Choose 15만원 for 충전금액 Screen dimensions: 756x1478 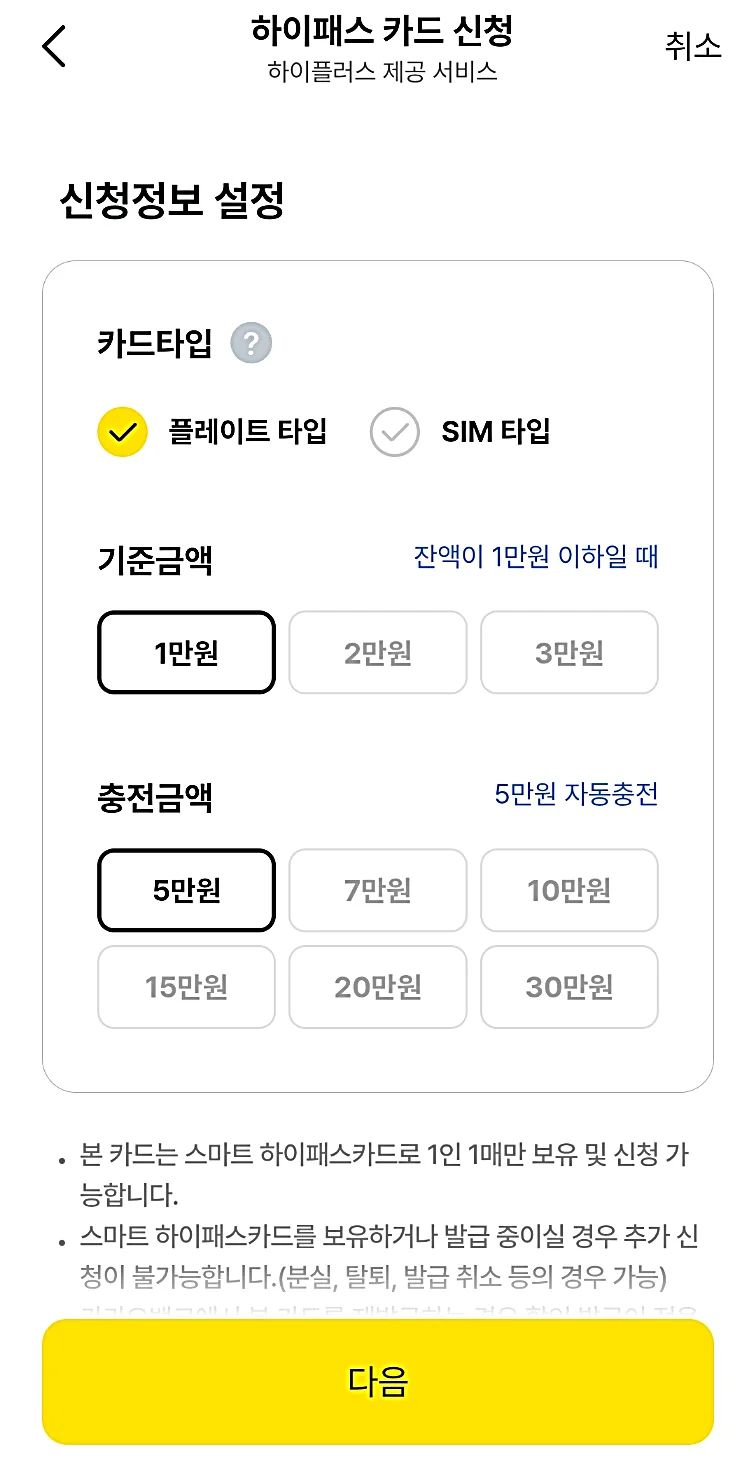[x=186, y=987]
